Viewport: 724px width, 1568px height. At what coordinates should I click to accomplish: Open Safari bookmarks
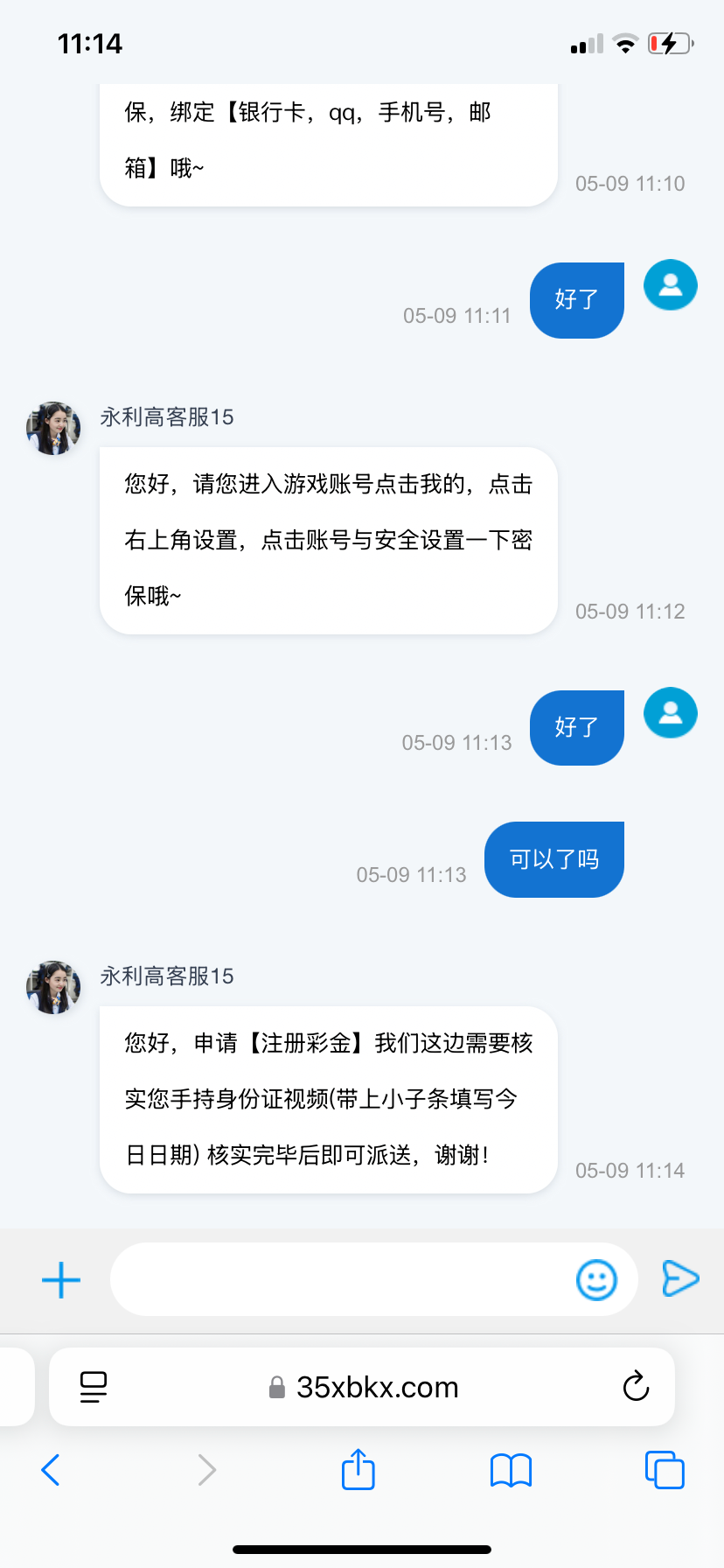point(511,1470)
